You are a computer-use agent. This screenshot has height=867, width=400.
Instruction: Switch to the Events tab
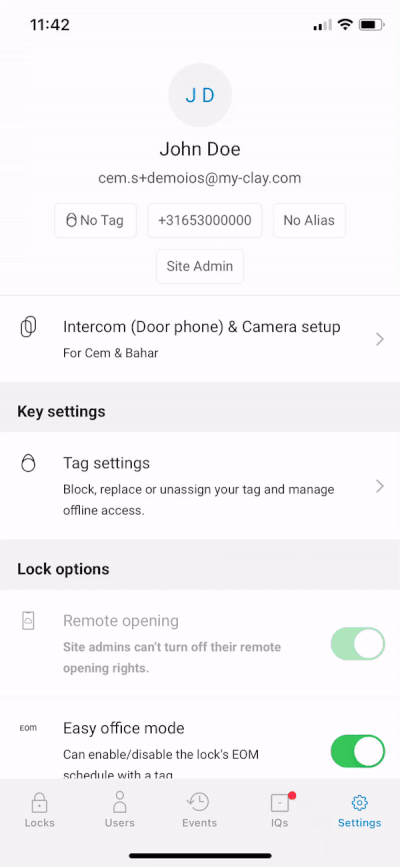[x=200, y=809]
